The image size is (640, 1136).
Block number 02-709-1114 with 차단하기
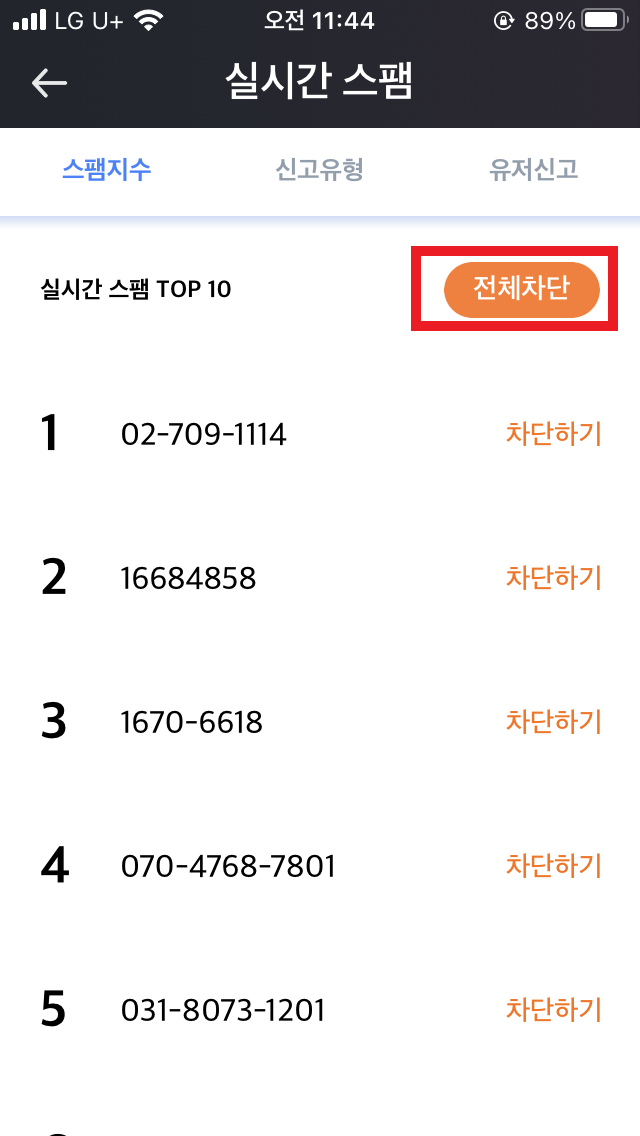554,434
